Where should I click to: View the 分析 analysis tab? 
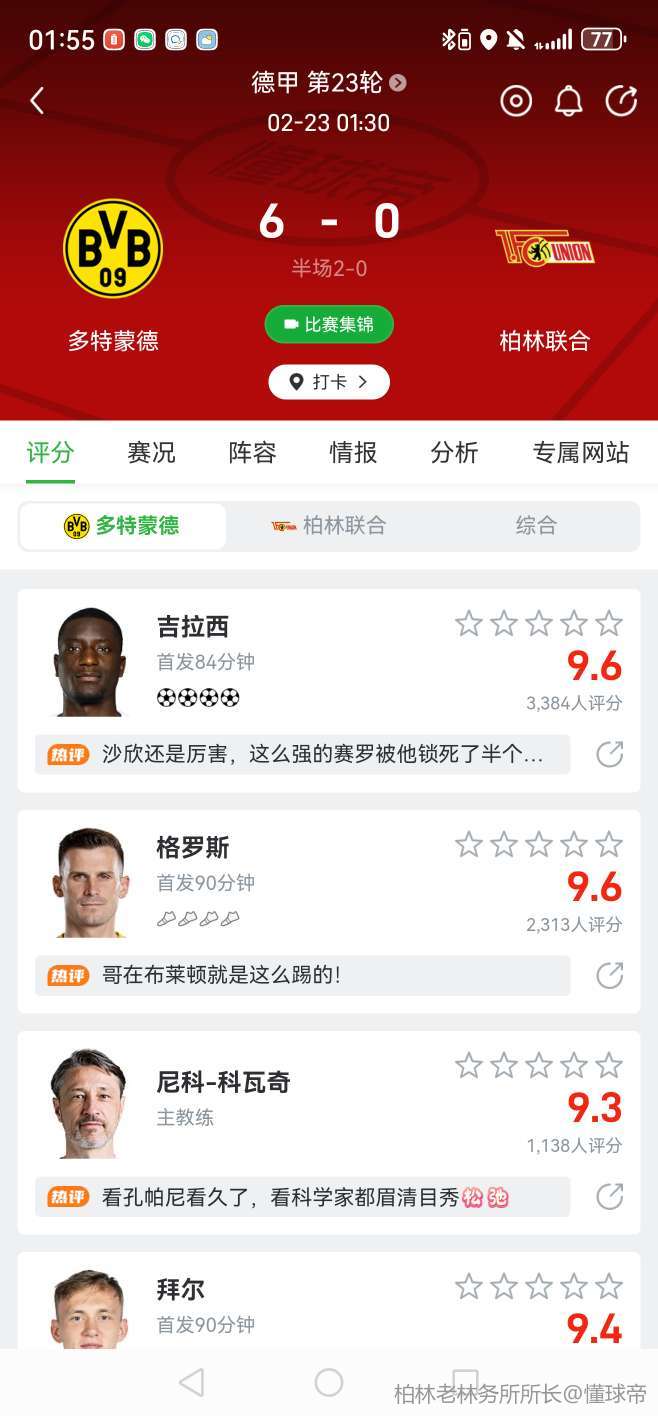pos(454,453)
